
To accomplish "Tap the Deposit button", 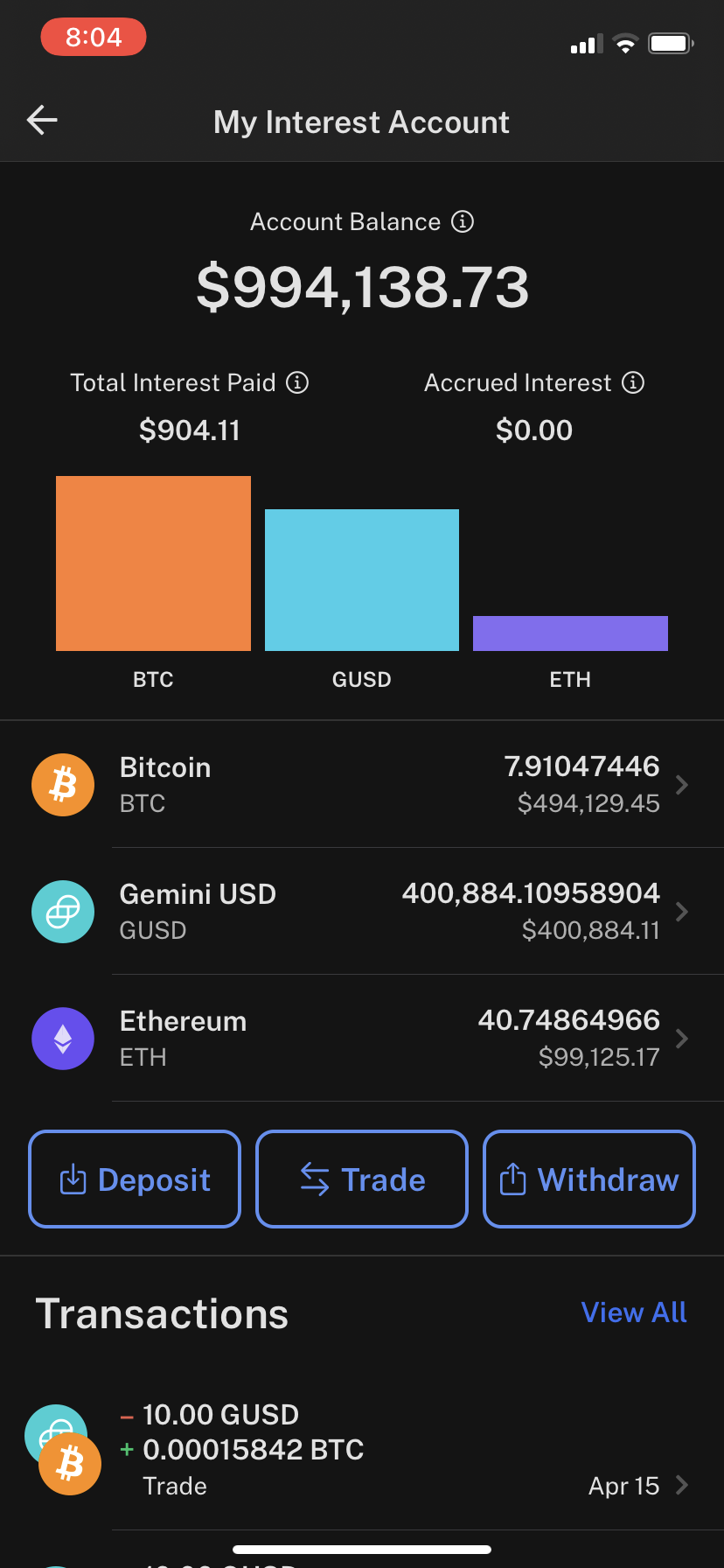I will (135, 1179).
